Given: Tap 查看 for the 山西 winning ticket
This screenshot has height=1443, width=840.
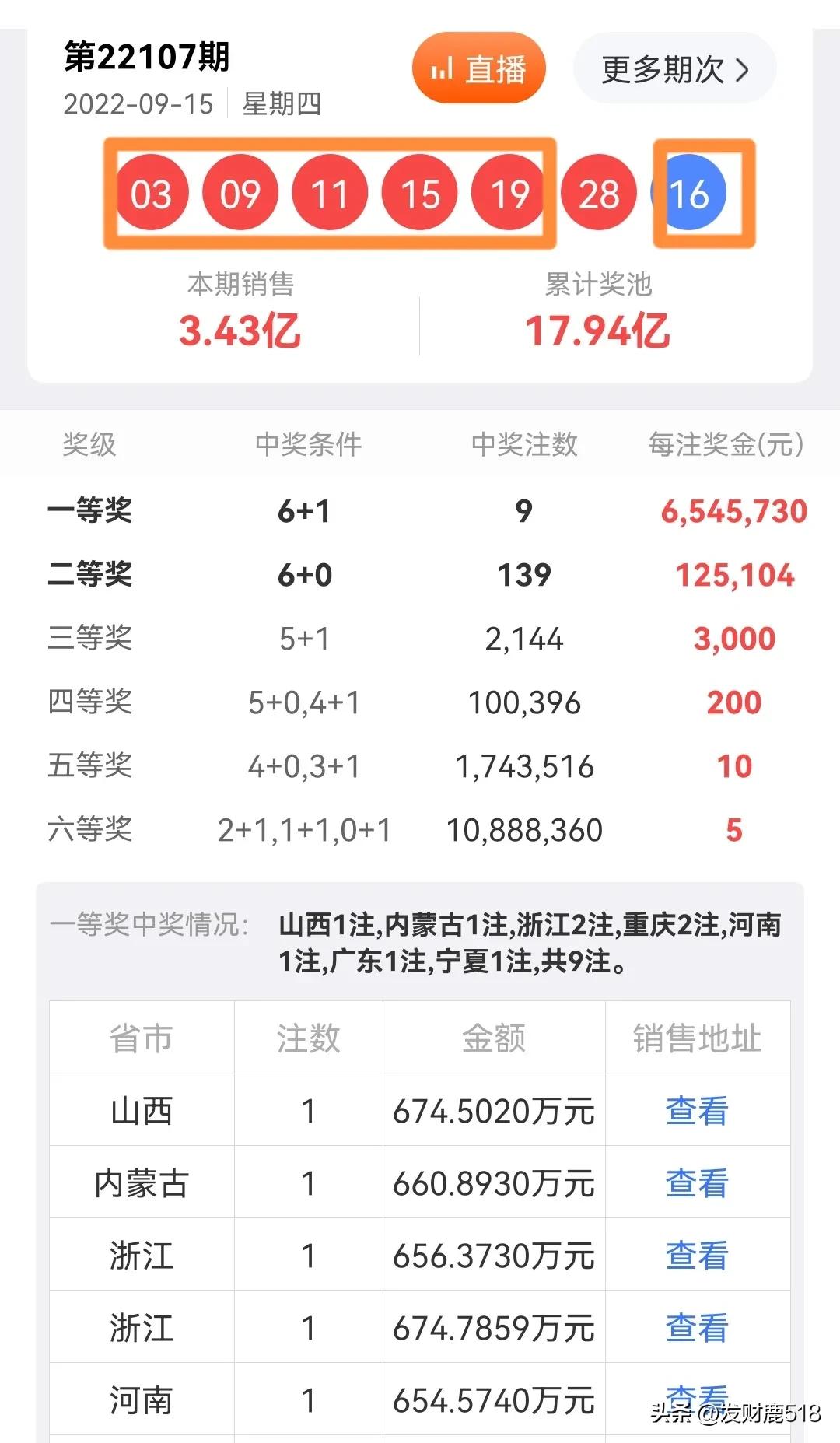Looking at the screenshot, I should (x=697, y=1110).
